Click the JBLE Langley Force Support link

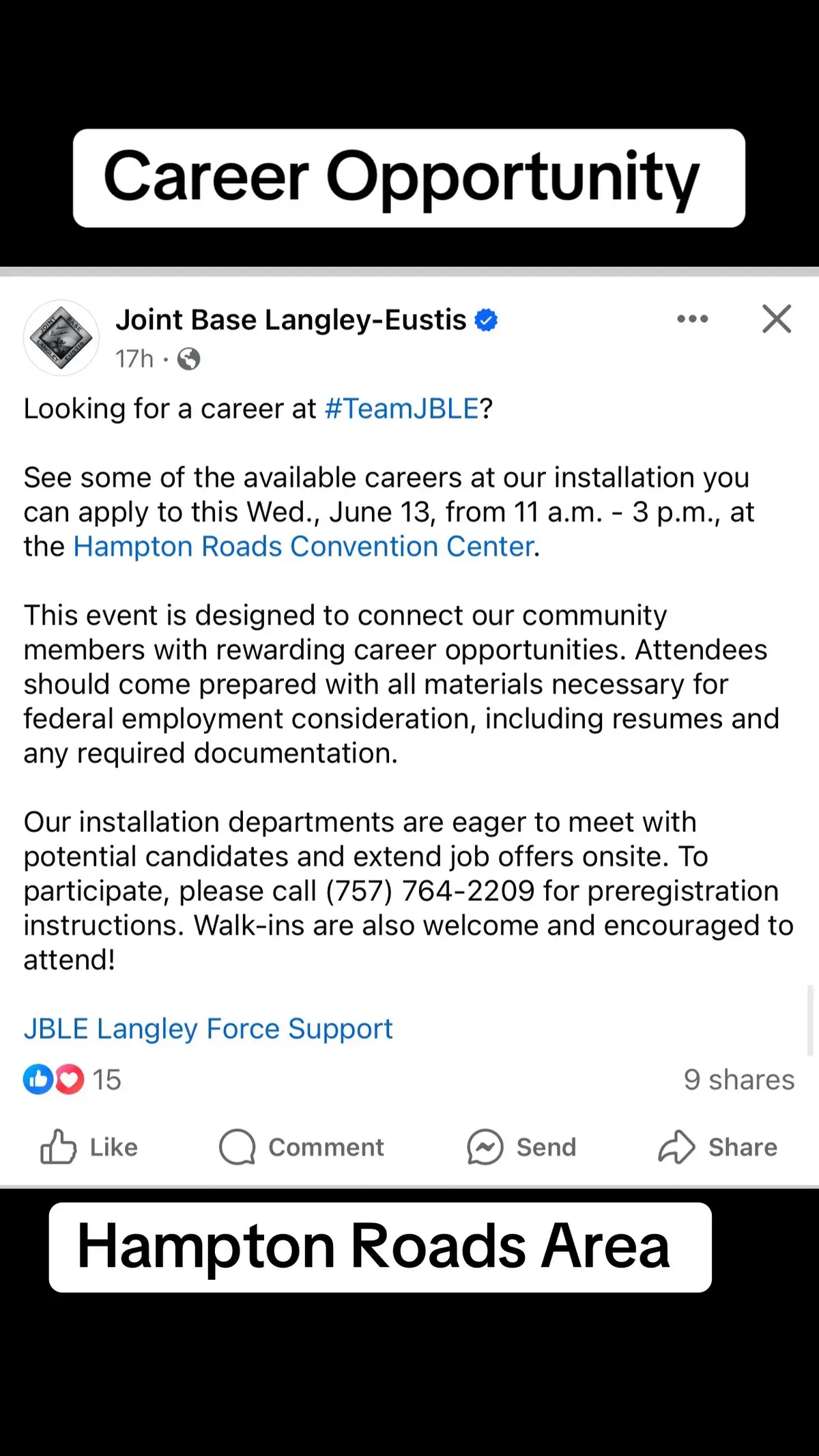click(207, 1028)
